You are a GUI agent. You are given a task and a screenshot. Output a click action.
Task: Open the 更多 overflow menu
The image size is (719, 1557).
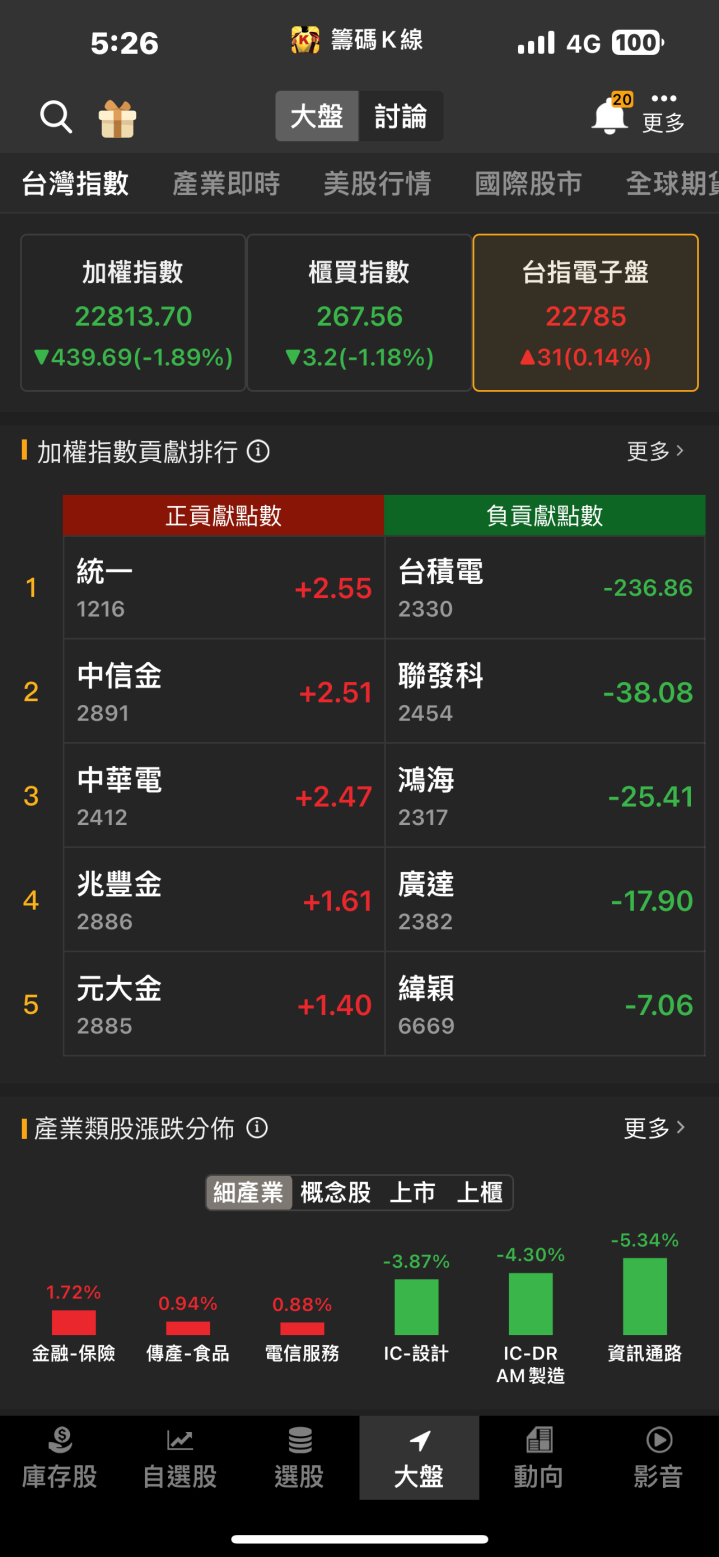click(663, 114)
